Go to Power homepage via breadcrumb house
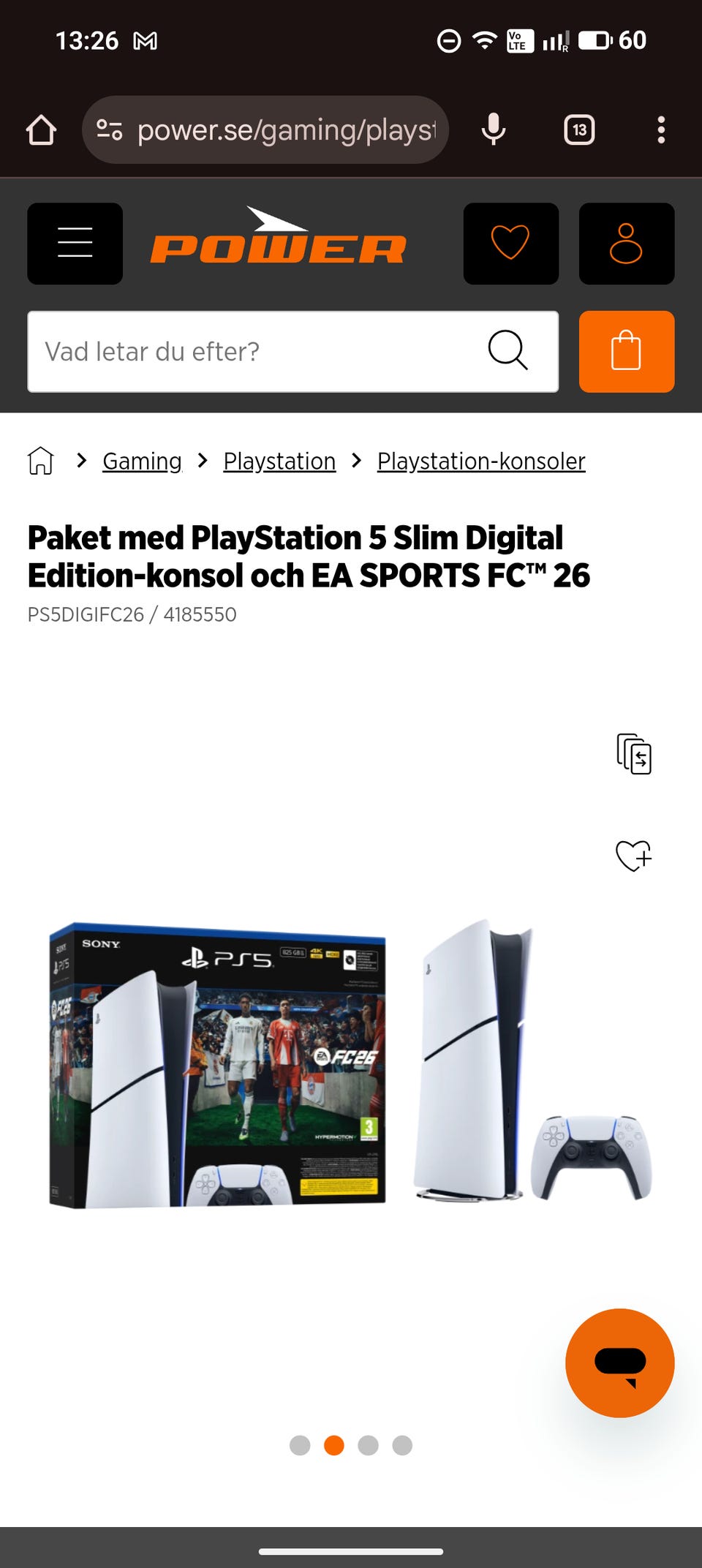Image resolution: width=702 pixels, height=1568 pixels. click(x=41, y=461)
